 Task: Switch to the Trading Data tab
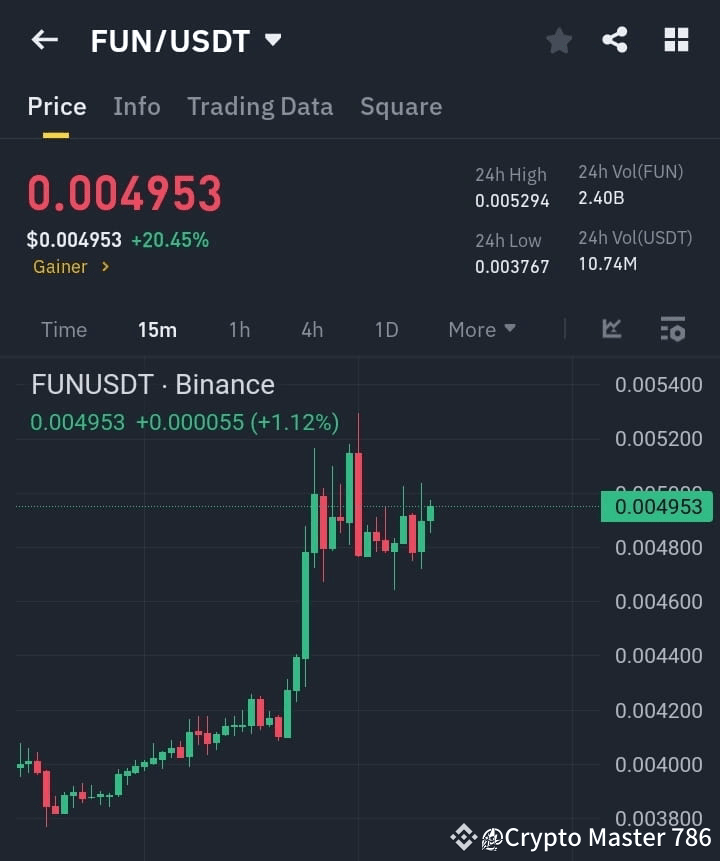pos(260,106)
